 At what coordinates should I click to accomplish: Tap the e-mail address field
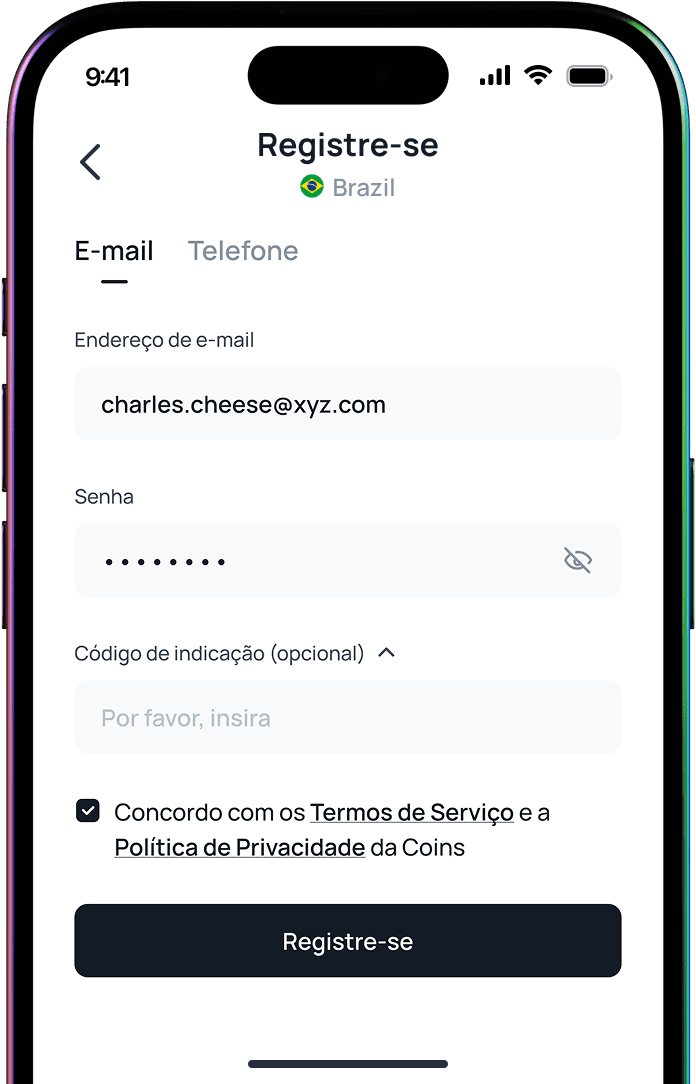[347, 404]
